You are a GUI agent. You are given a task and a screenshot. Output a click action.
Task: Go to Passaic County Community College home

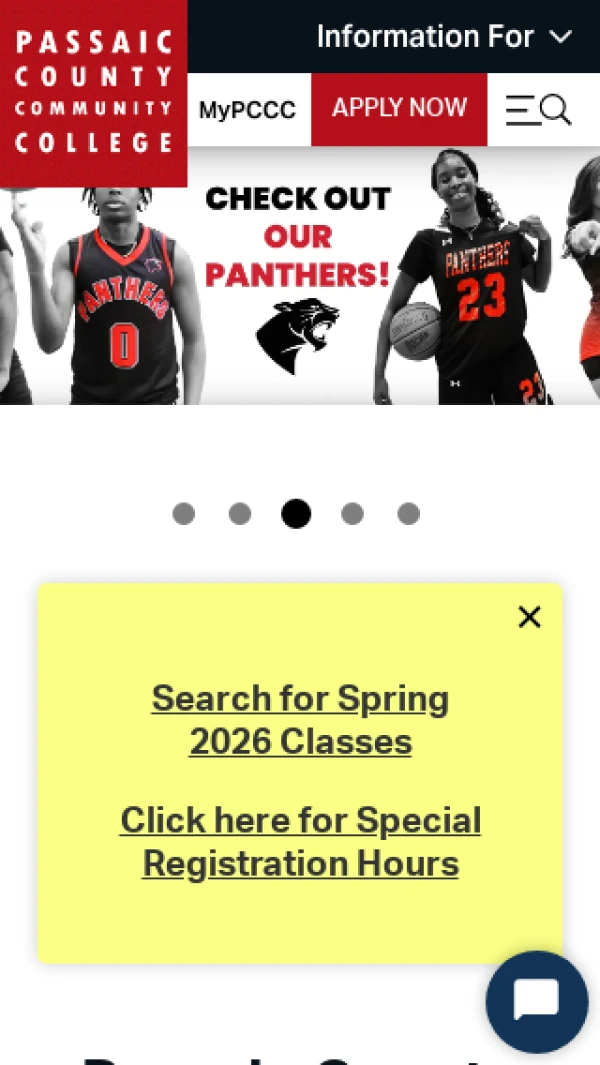tap(93, 92)
